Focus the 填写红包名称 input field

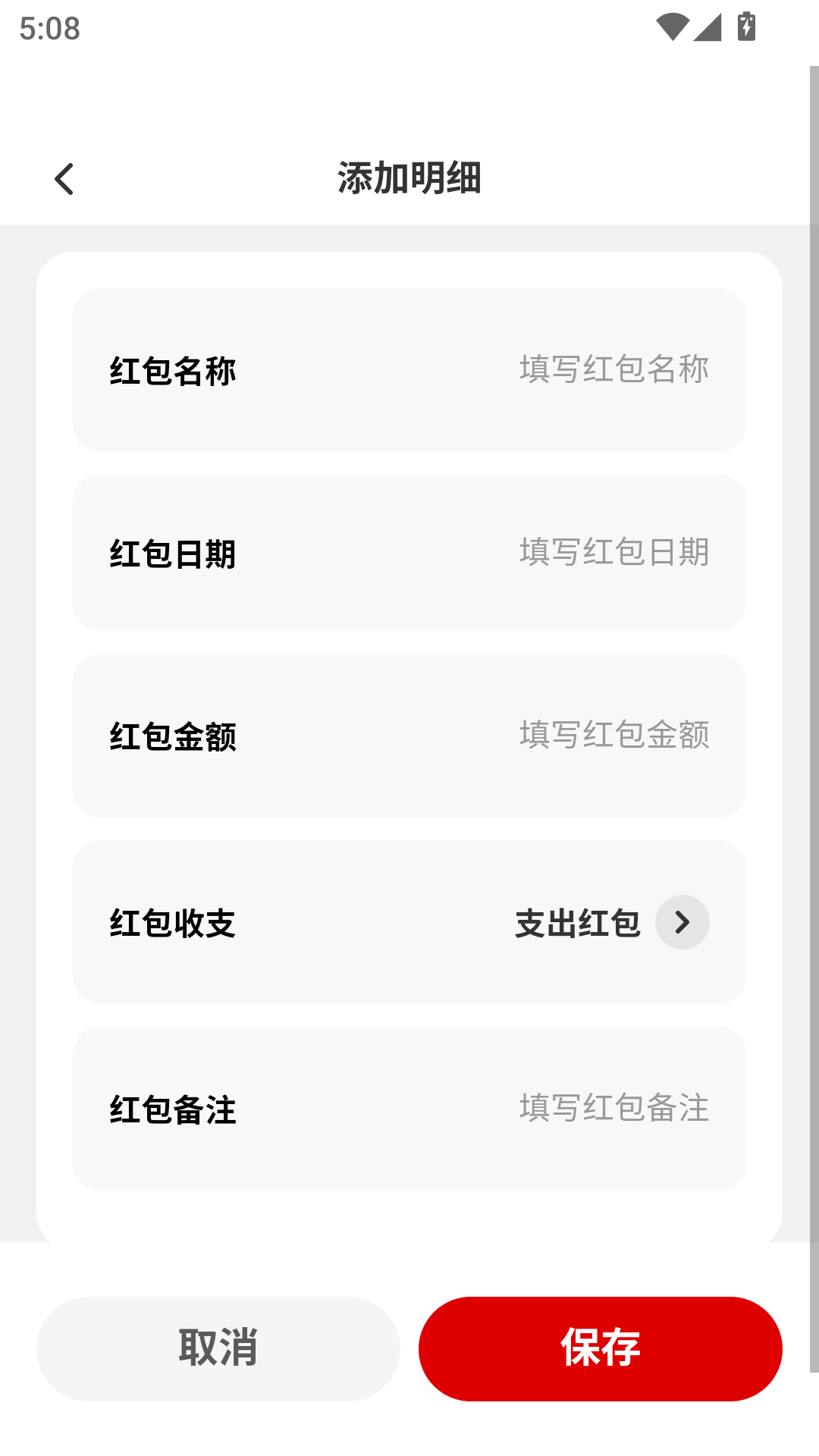613,369
